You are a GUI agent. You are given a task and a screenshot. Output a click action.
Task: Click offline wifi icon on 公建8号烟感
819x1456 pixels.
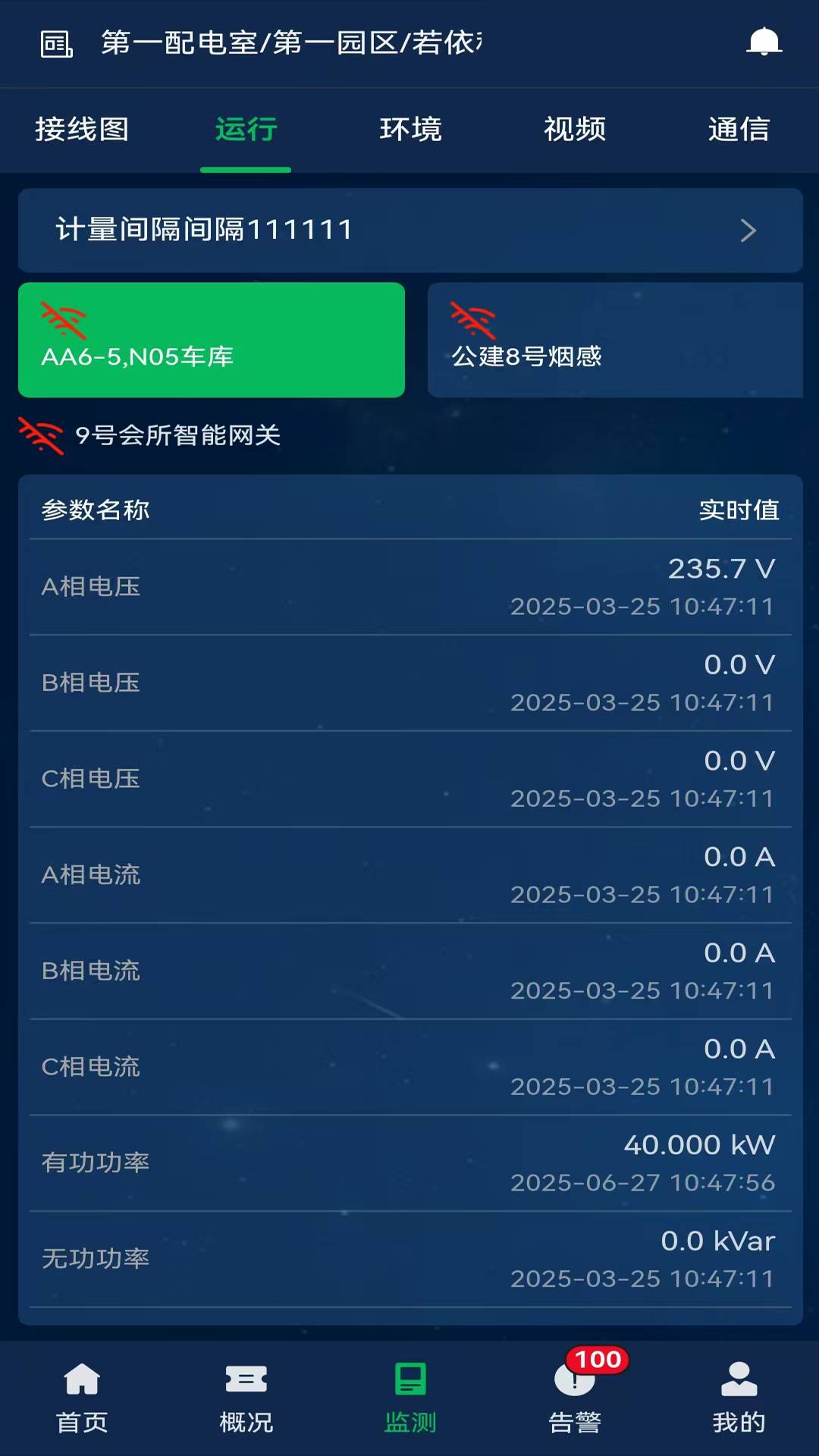(x=474, y=318)
